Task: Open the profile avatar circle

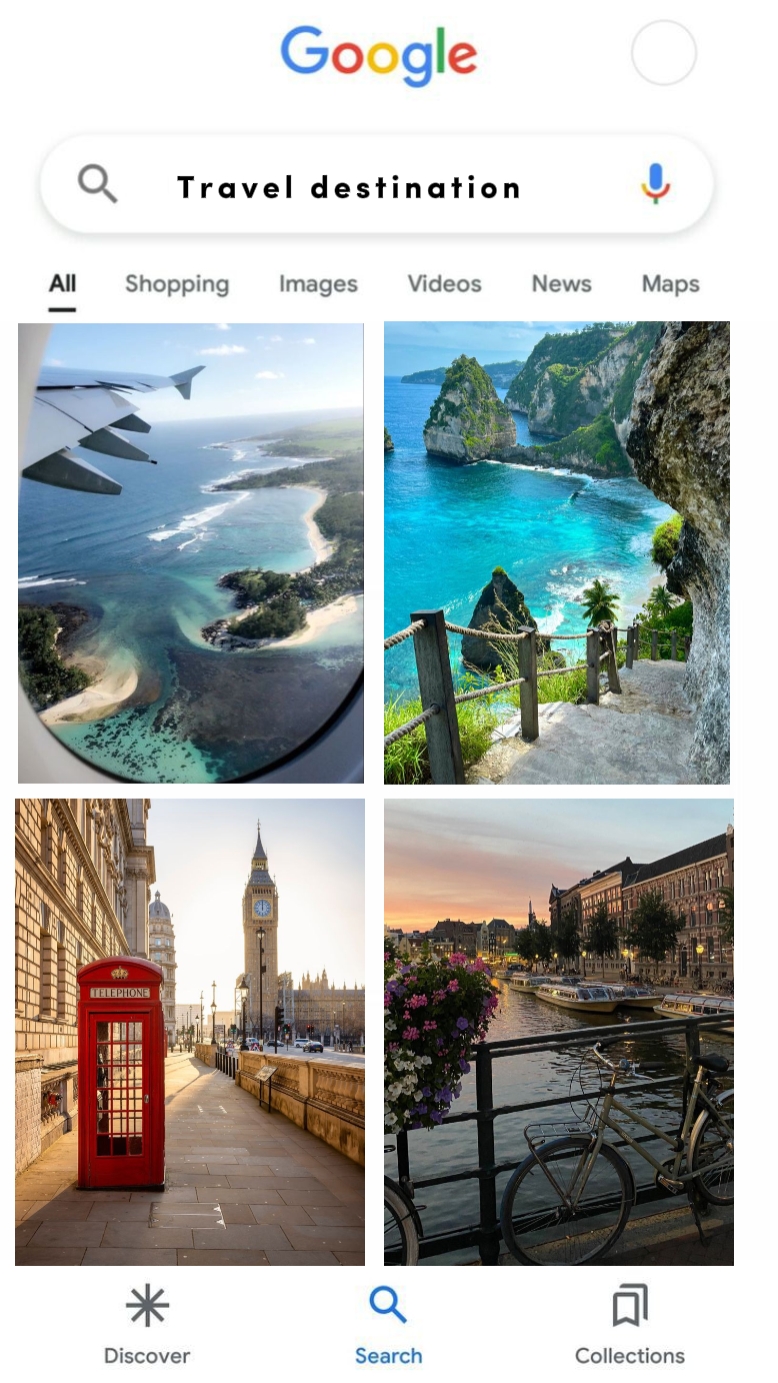Action: point(663,53)
